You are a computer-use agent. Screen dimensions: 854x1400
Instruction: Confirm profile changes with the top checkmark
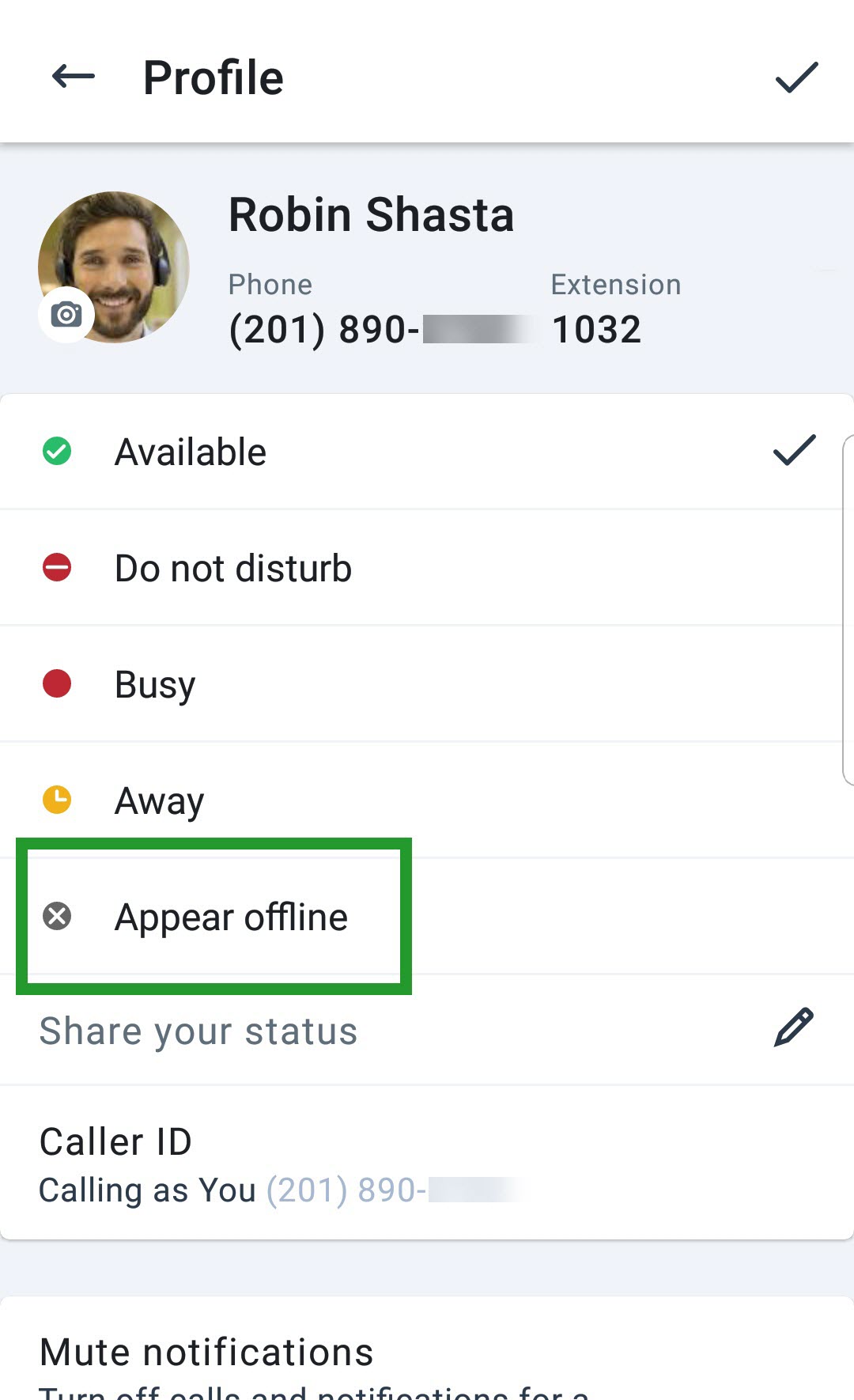796,77
